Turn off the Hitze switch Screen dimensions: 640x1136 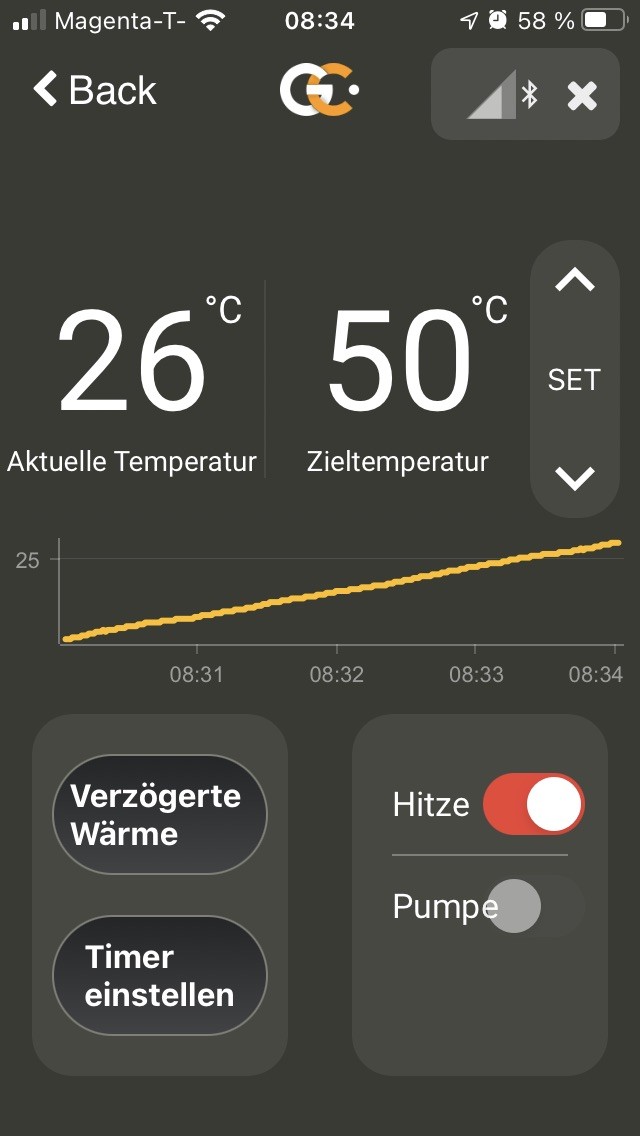(x=533, y=804)
